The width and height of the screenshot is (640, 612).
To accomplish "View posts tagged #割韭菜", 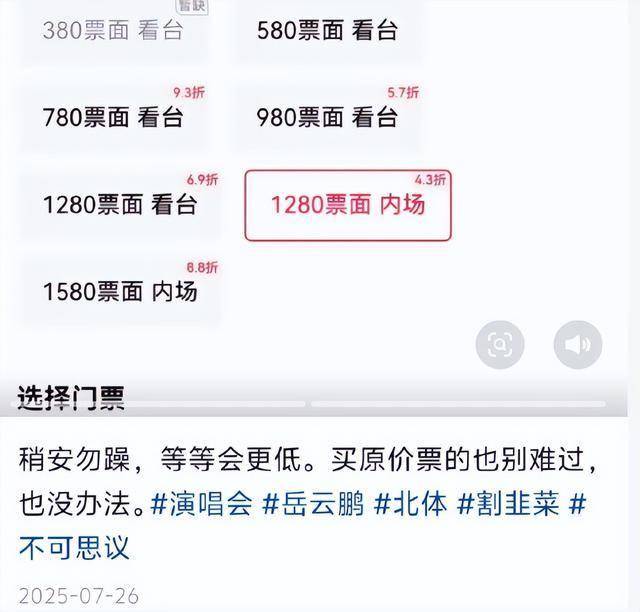I will pyautogui.click(x=509, y=504).
